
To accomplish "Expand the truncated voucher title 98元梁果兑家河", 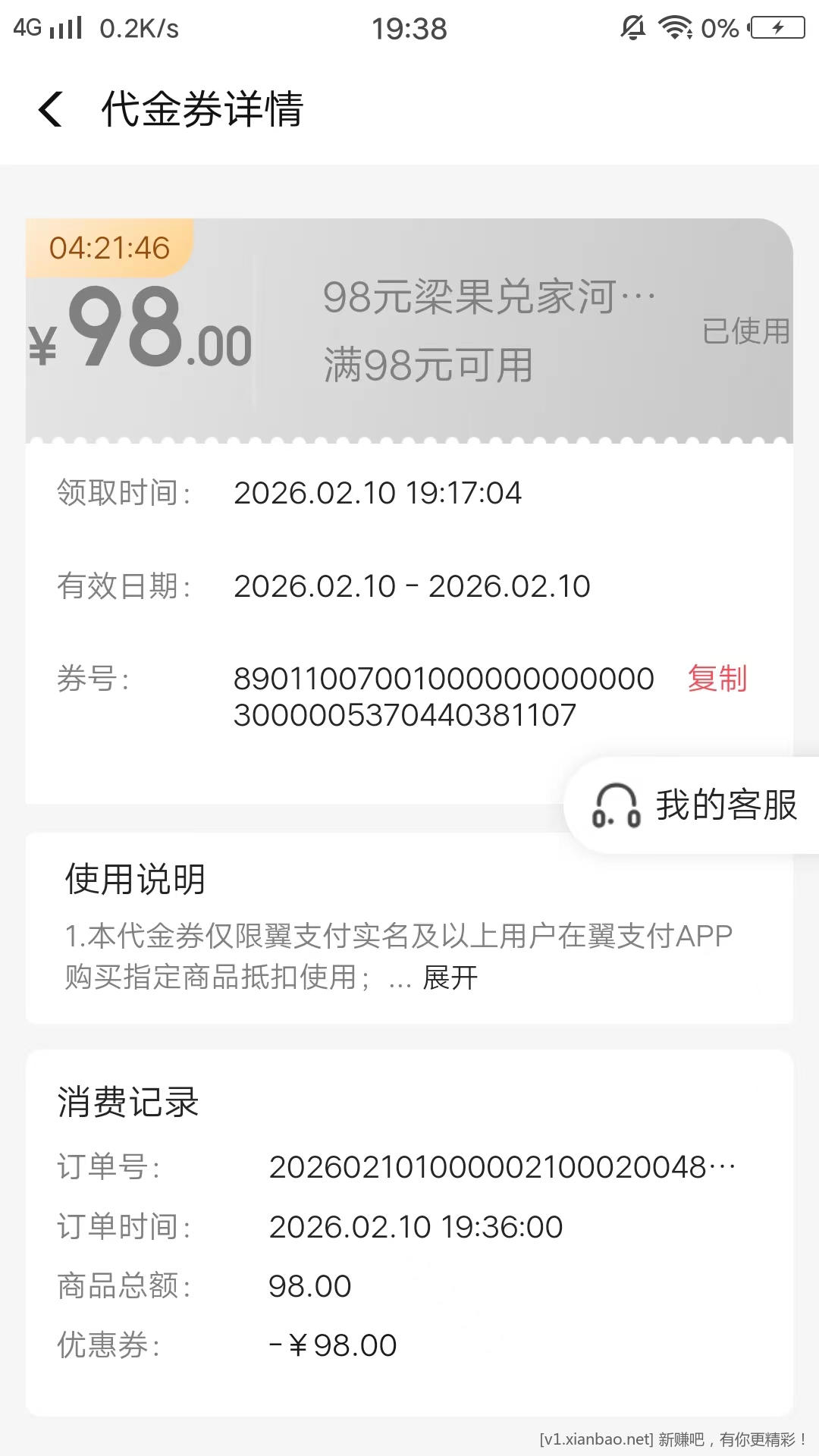I will (x=485, y=297).
